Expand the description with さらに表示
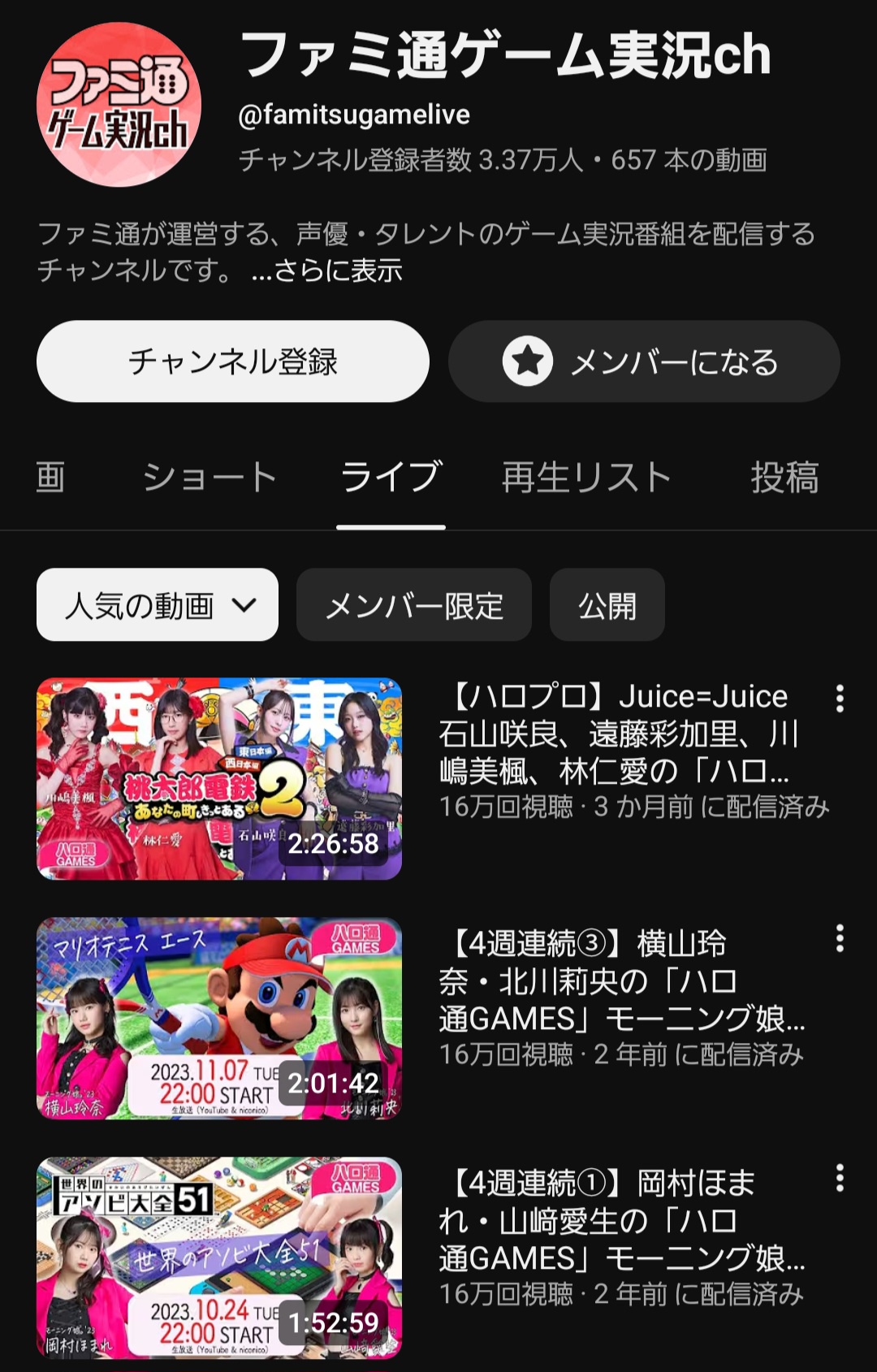The width and height of the screenshot is (877, 1372). [327, 271]
